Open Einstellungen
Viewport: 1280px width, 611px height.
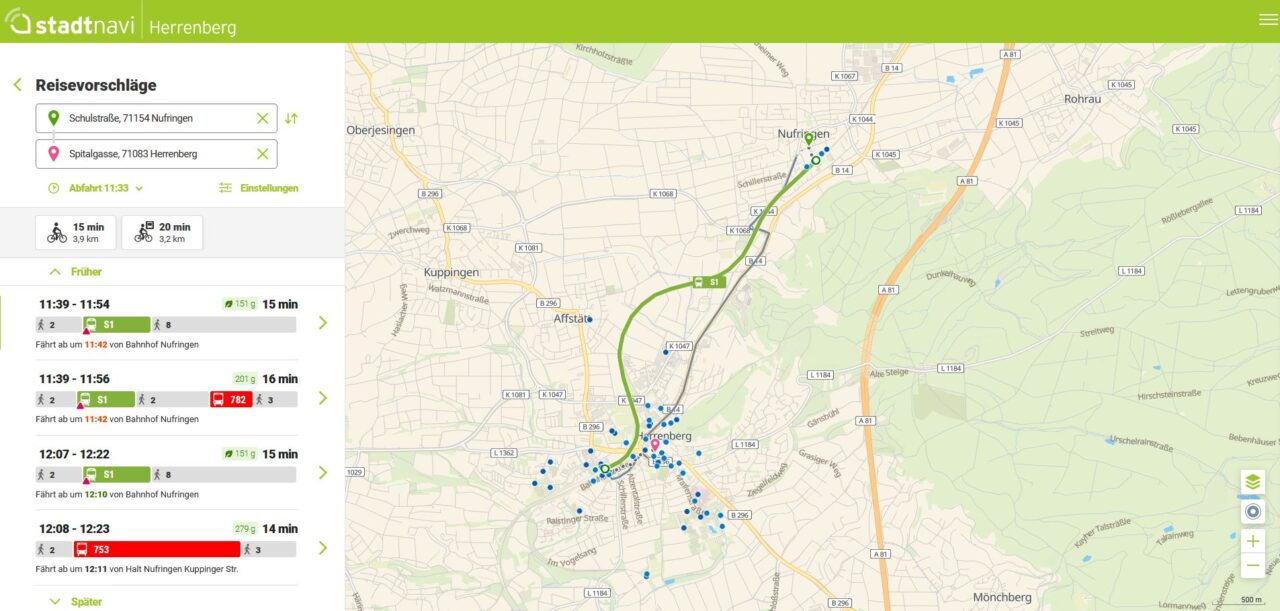click(258, 188)
